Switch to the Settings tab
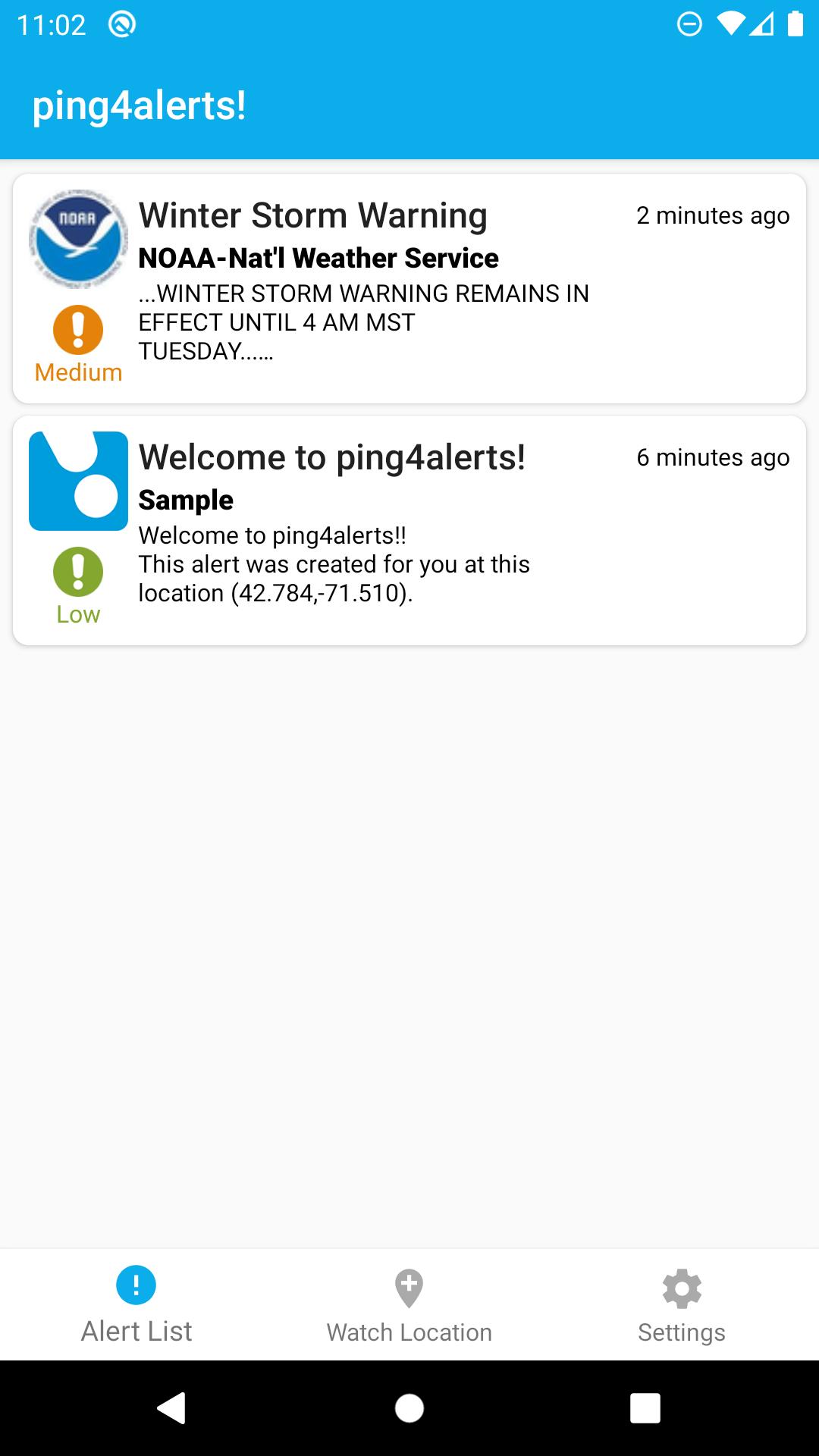 pos(682,1304)
